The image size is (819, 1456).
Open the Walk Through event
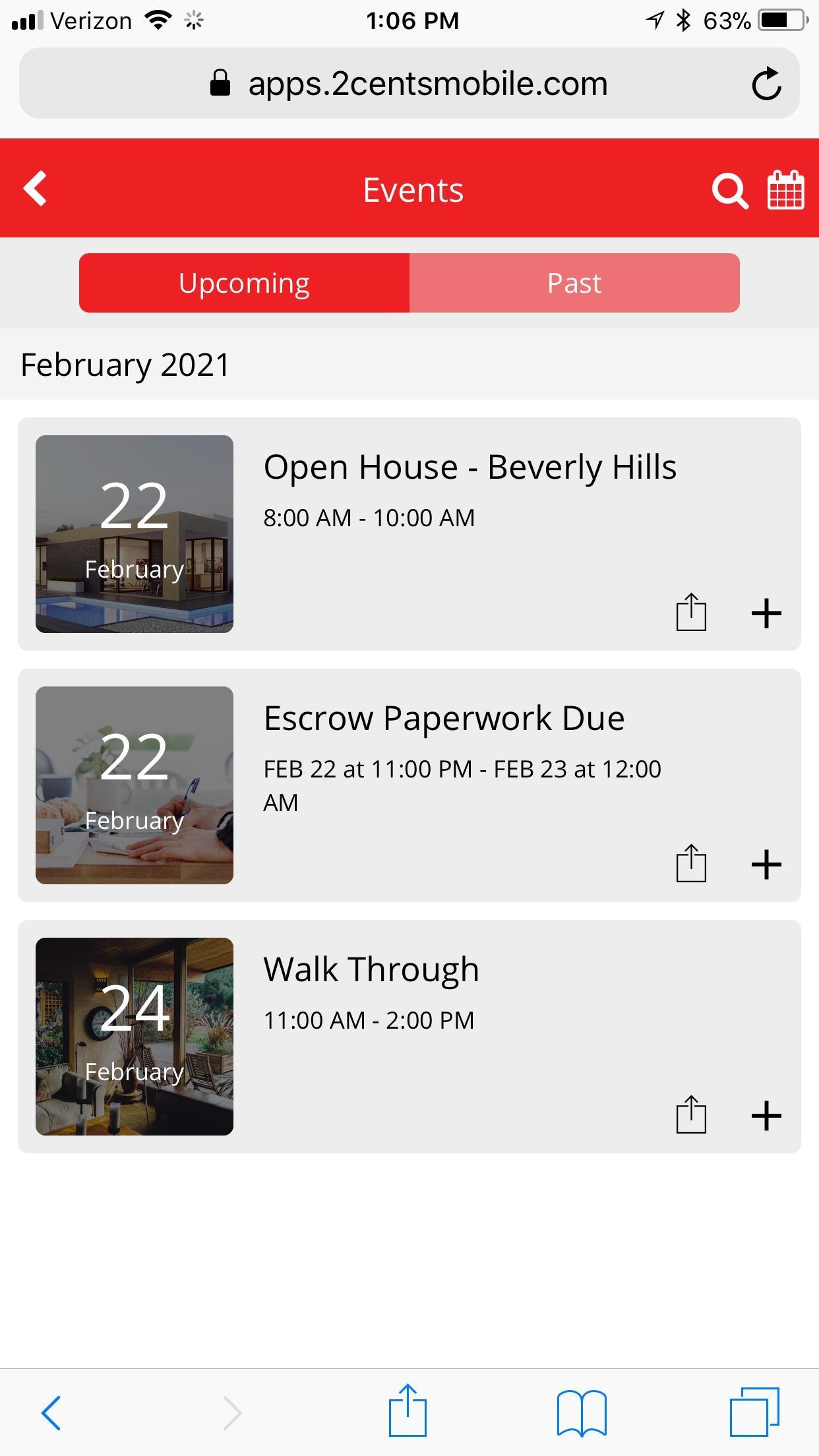click(371, 970)
